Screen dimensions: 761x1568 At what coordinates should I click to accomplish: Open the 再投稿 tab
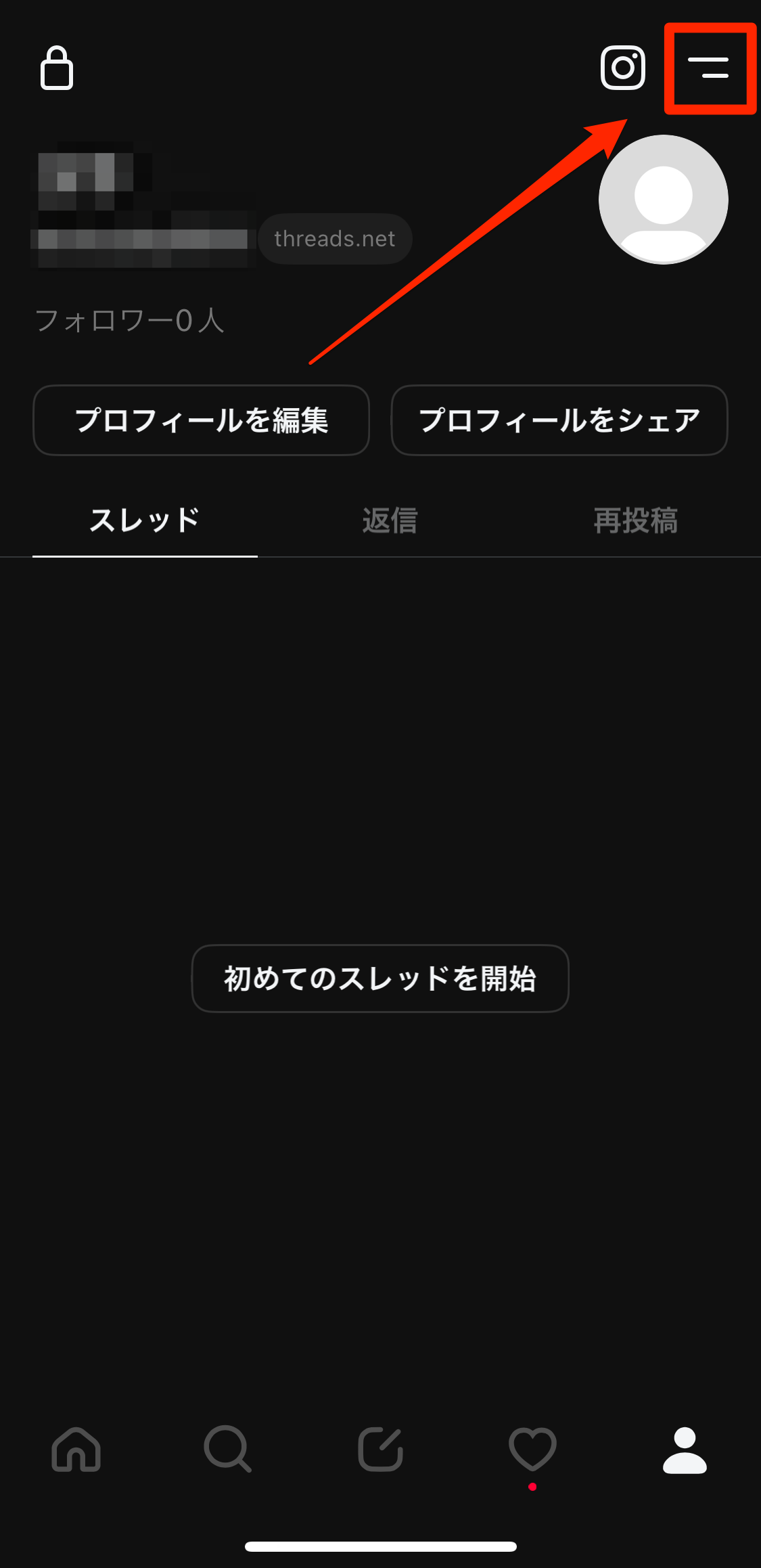pyautogui.click(x=634, y=520)
